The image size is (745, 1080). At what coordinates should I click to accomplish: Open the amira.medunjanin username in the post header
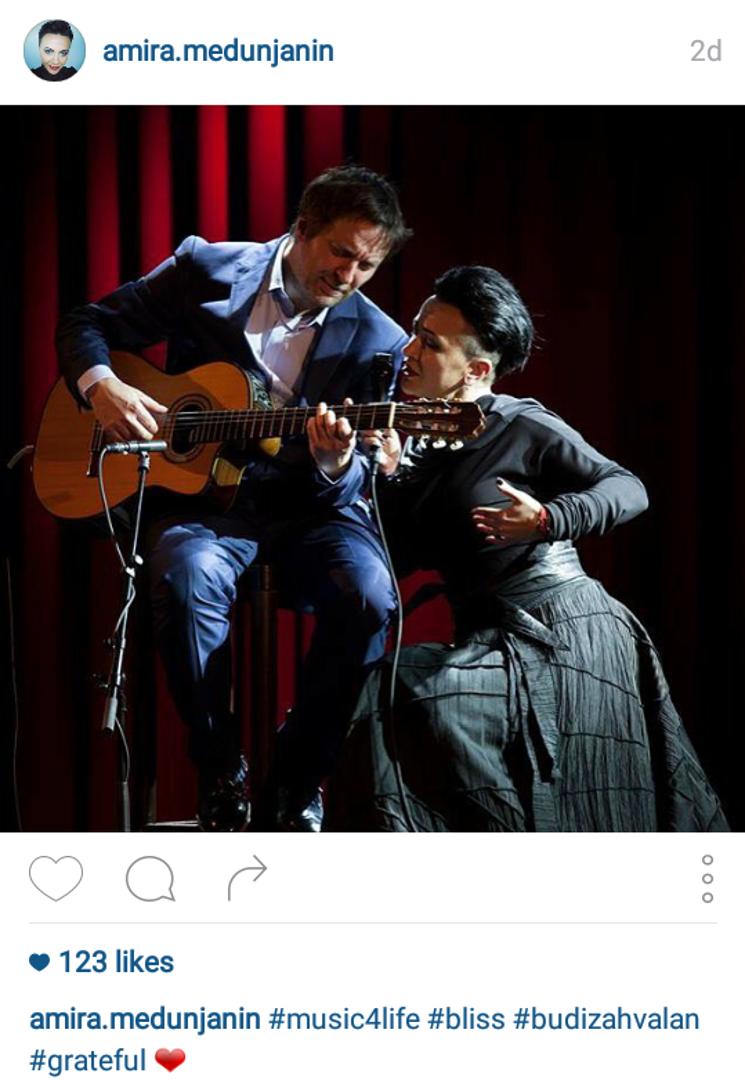218,51
